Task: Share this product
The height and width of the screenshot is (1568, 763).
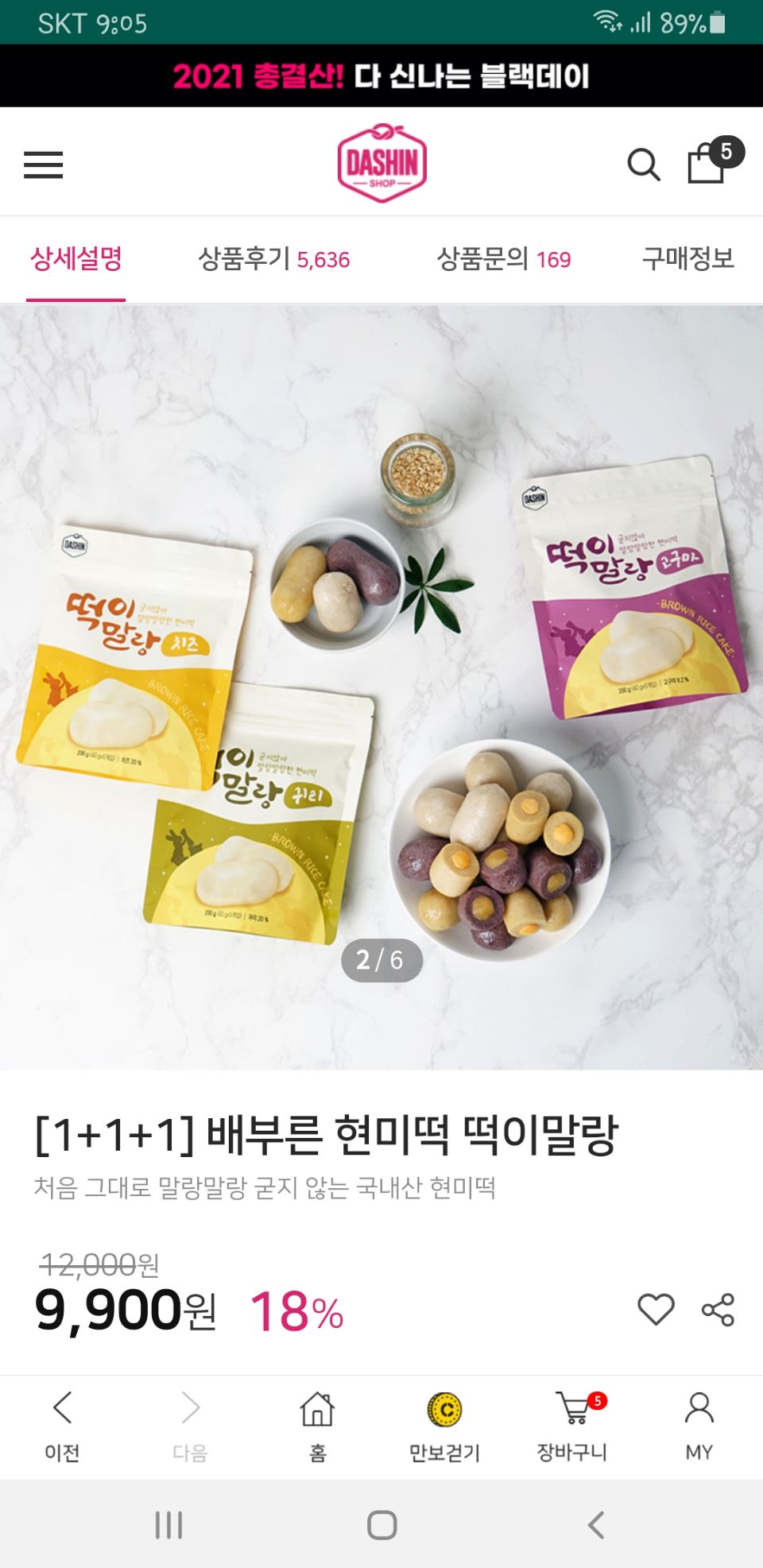Action: [x=718, y=1309]
